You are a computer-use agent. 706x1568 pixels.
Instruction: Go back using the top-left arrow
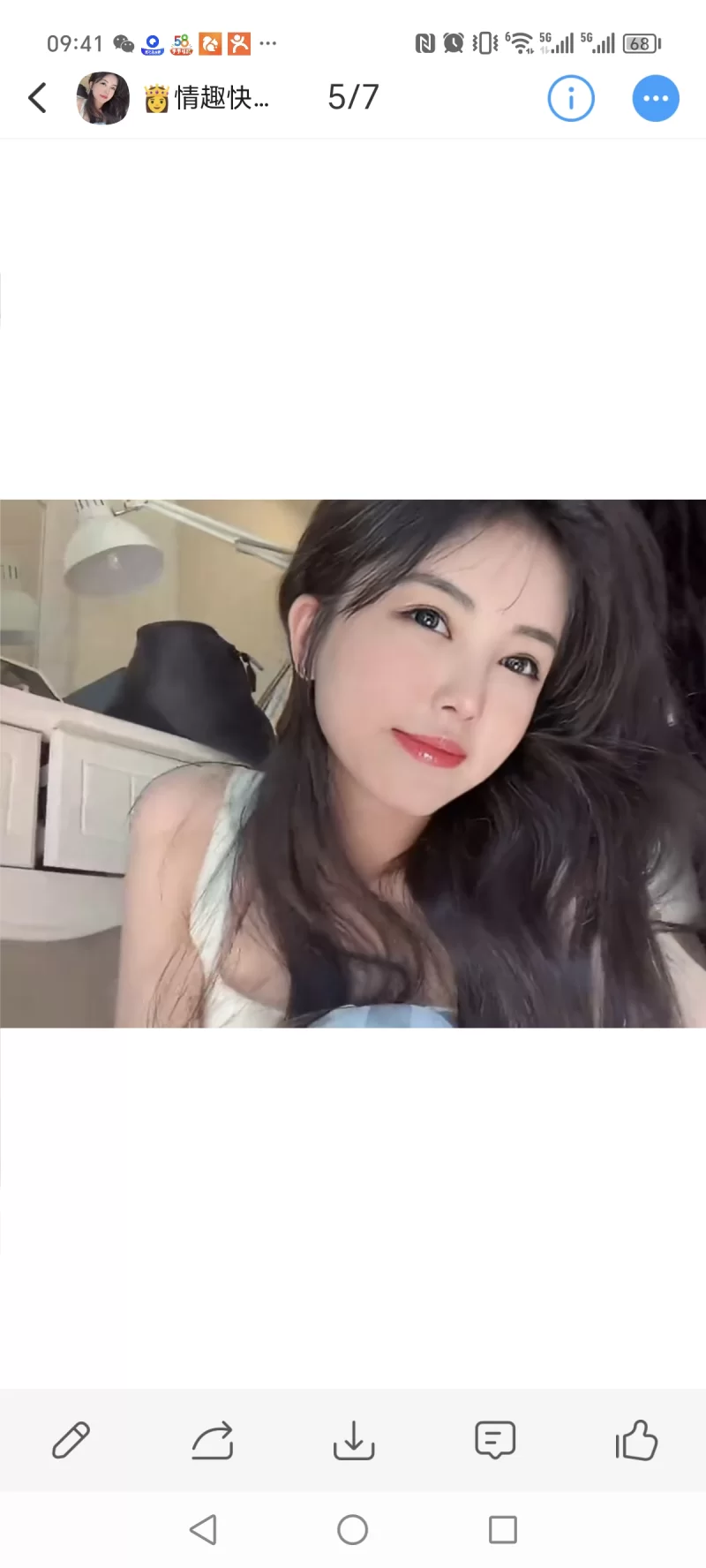click(37, 98)
